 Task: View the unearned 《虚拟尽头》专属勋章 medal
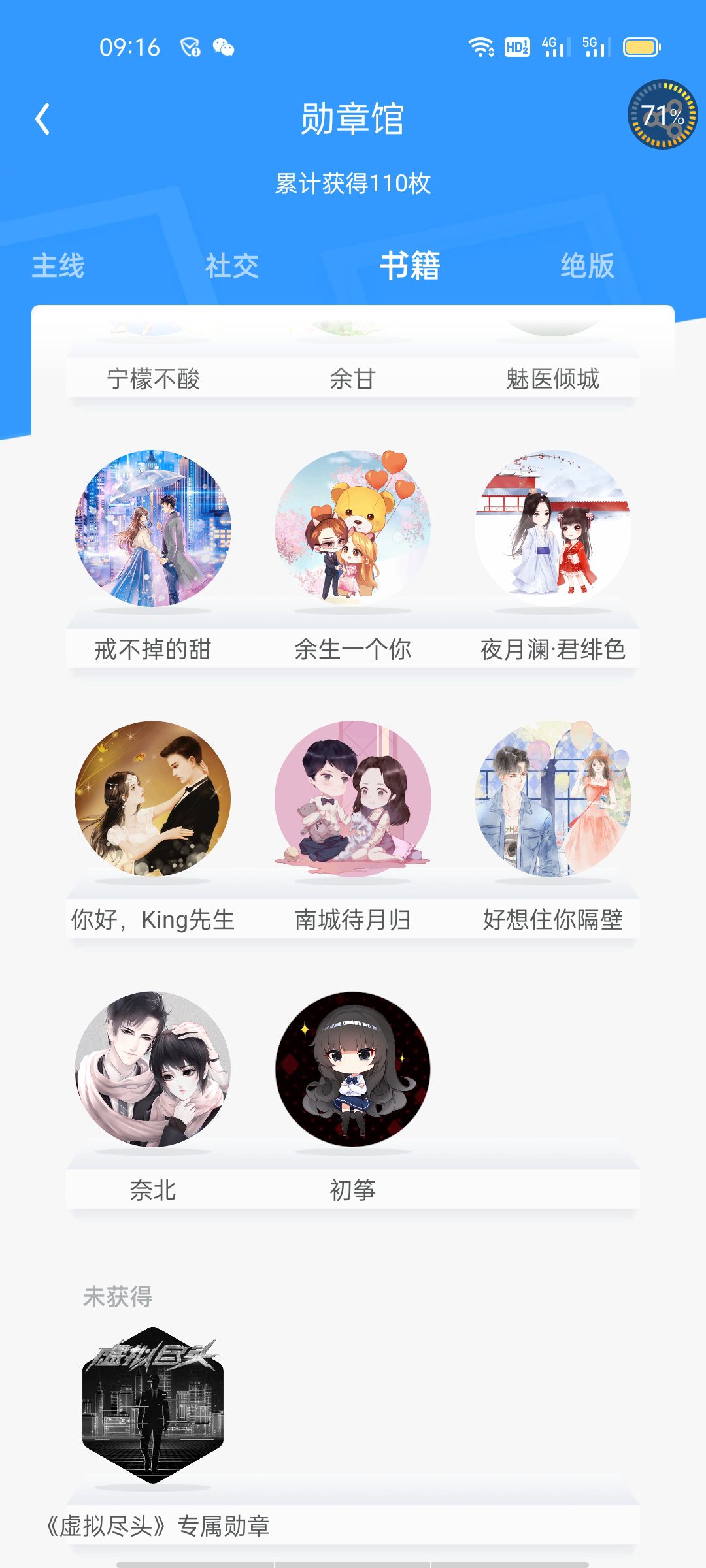(153, 1405)
